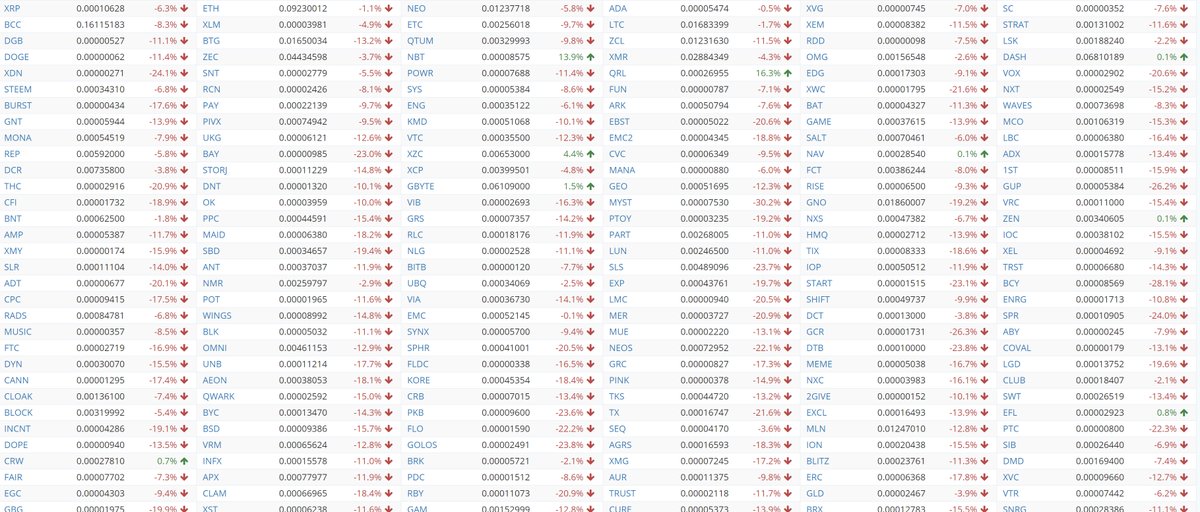Open the ZEC market link

coord(211,57)
